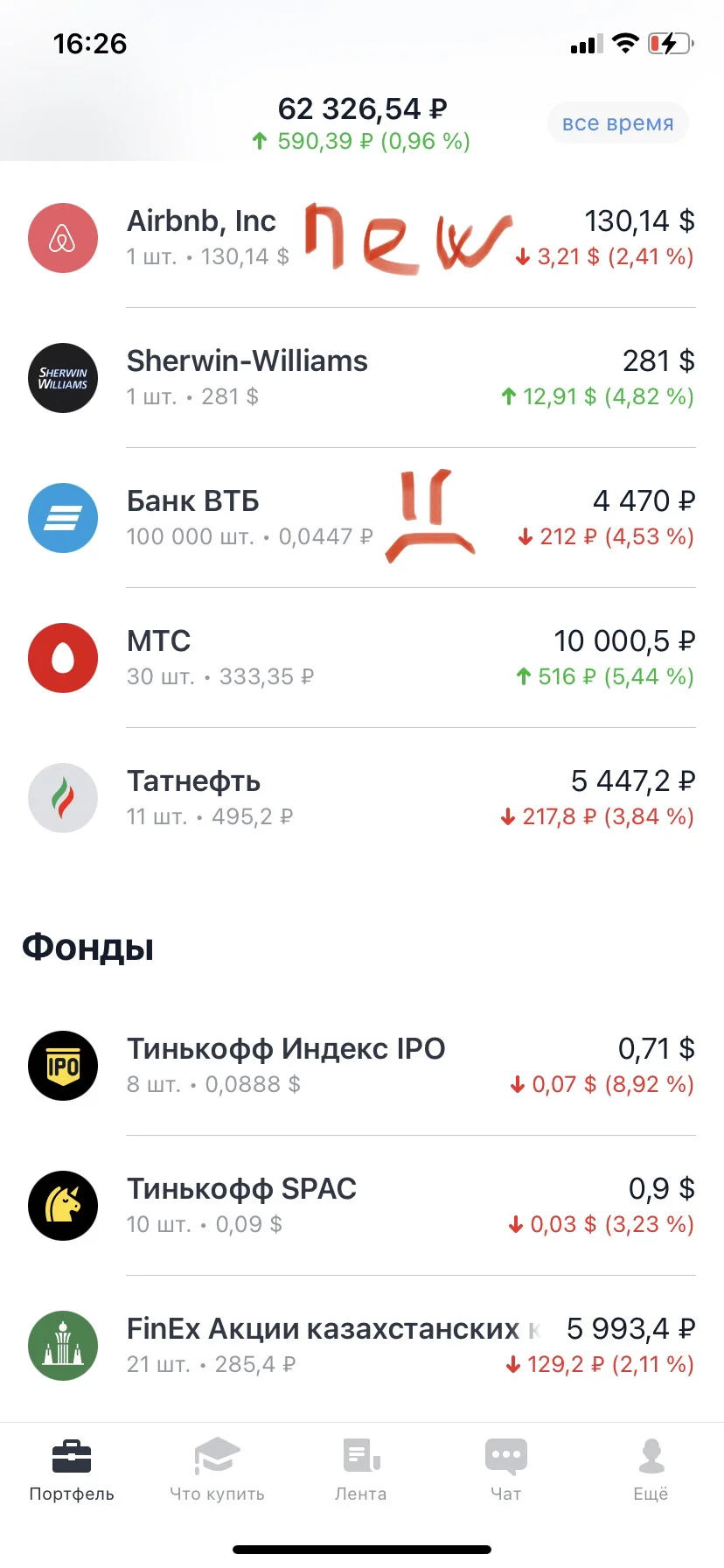
Task: Open the Тинькофф Индекс IPO fund
Action: click(x=362, y=1066)
